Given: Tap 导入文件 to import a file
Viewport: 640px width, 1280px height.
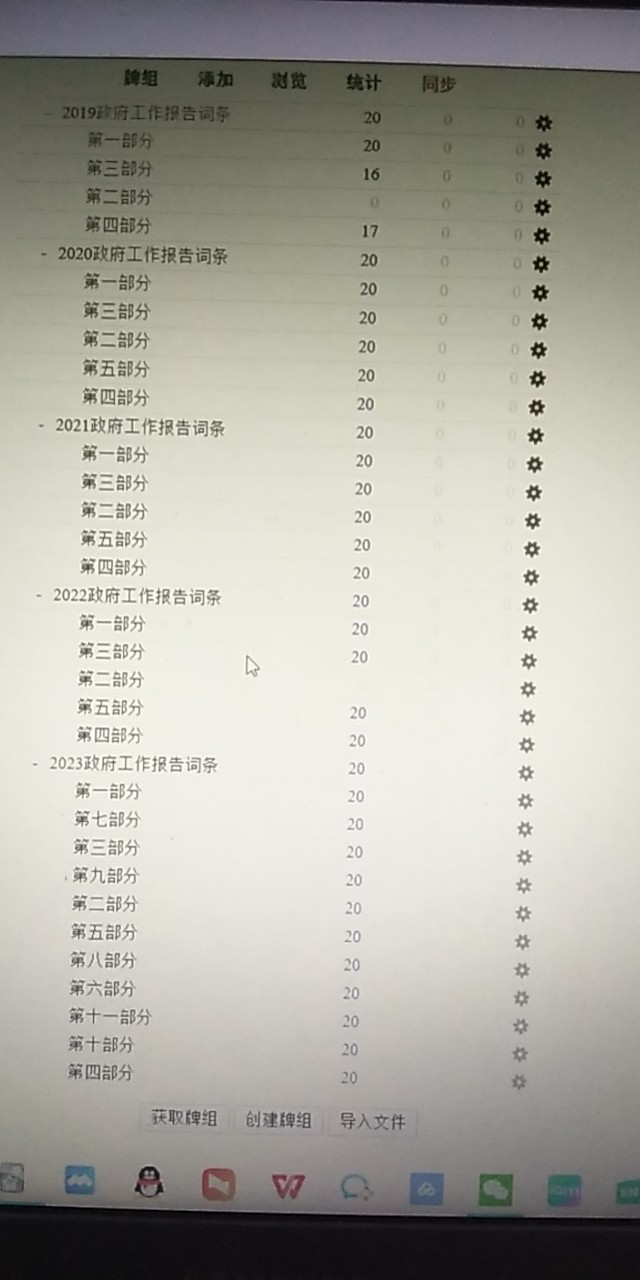Looking at the screenshot, I should pyautogui.click(x=373, y=1122).
